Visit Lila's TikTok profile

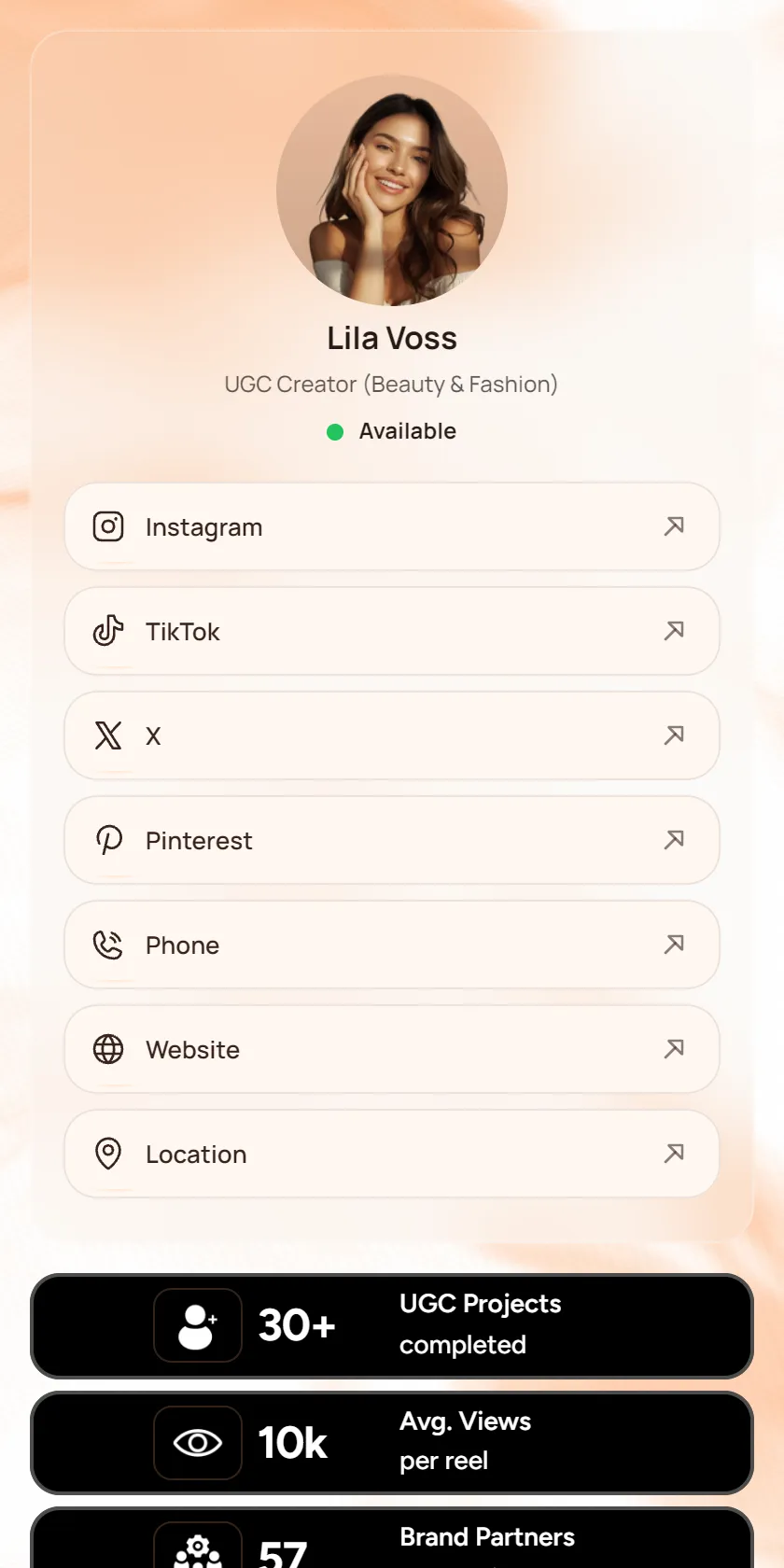coord(392,631)
